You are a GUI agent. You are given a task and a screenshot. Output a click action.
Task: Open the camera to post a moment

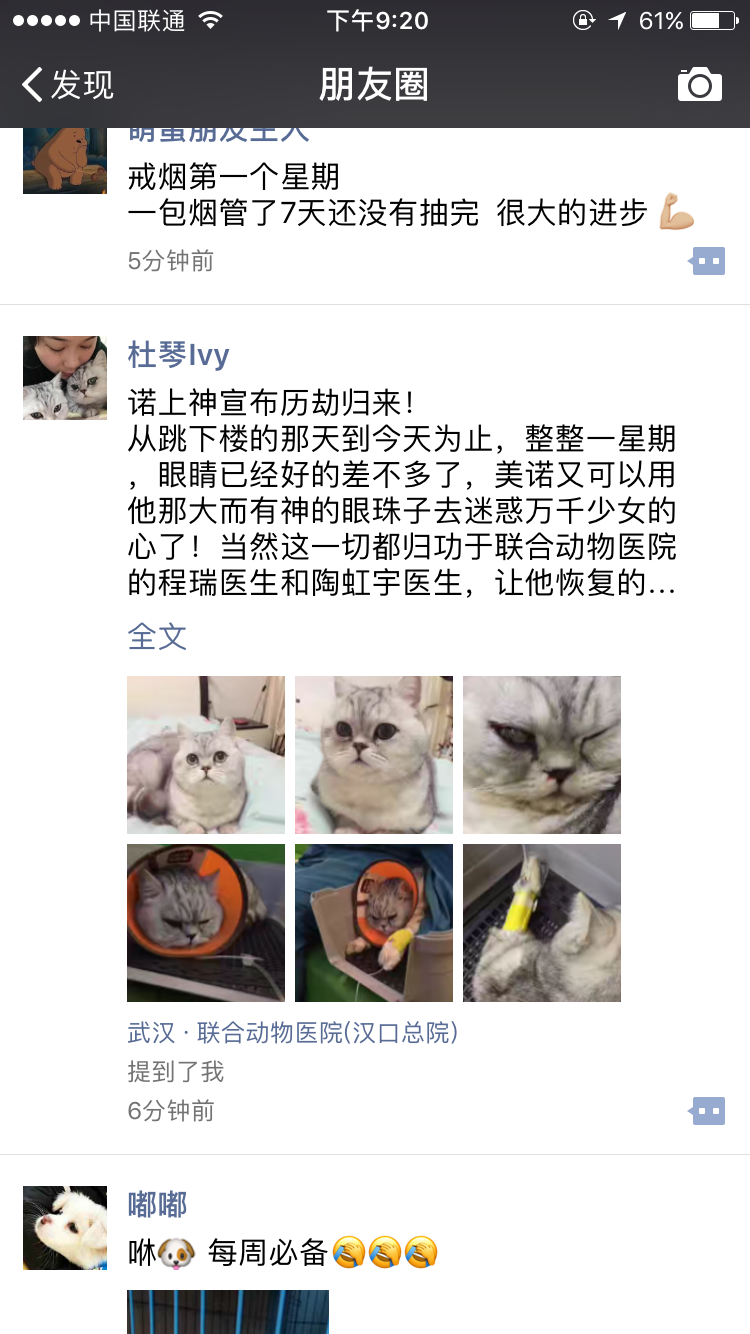coord(699,85)
